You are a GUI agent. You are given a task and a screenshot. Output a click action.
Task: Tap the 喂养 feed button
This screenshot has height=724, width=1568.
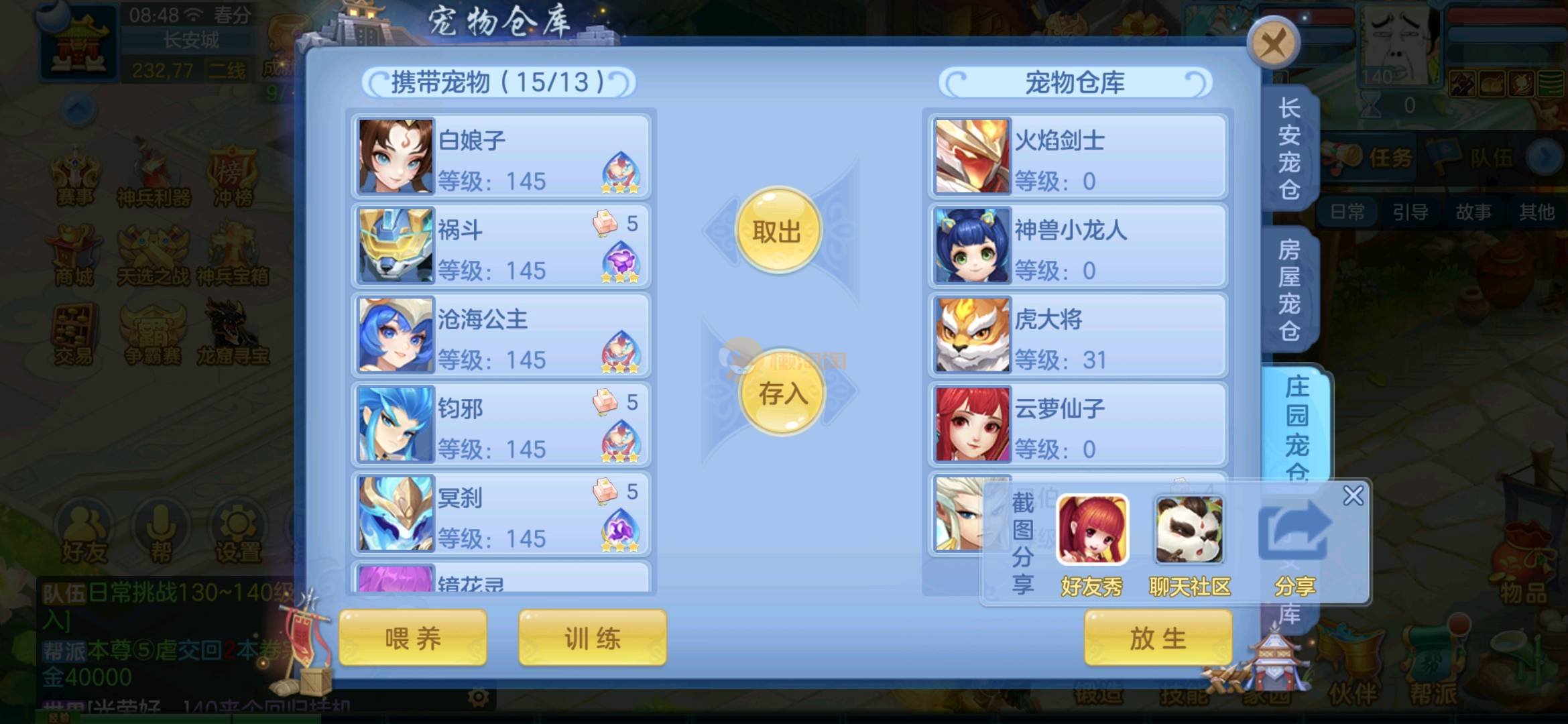(413, 638)
